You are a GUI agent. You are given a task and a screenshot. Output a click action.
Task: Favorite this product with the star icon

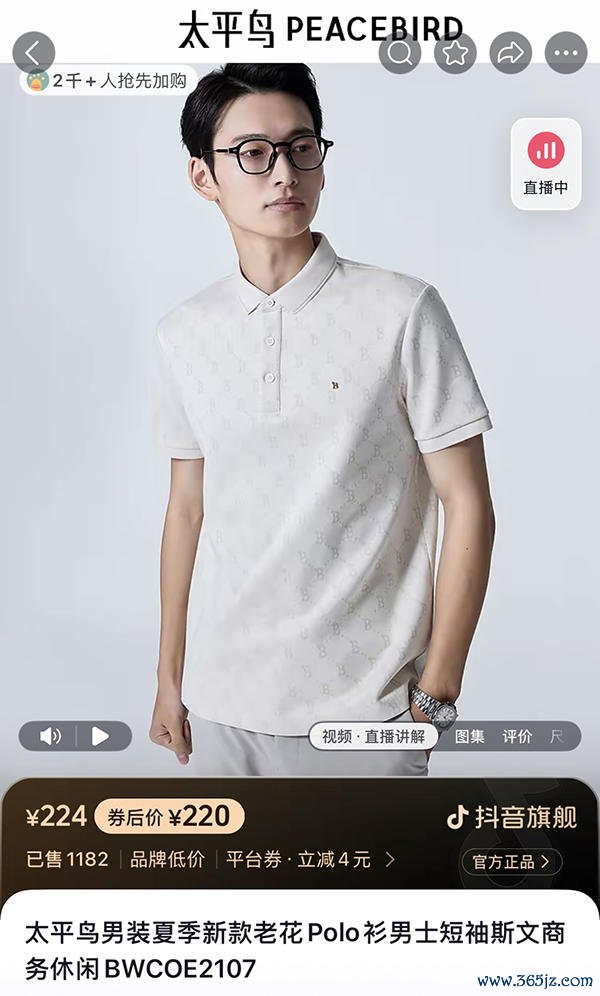(455, 53)
